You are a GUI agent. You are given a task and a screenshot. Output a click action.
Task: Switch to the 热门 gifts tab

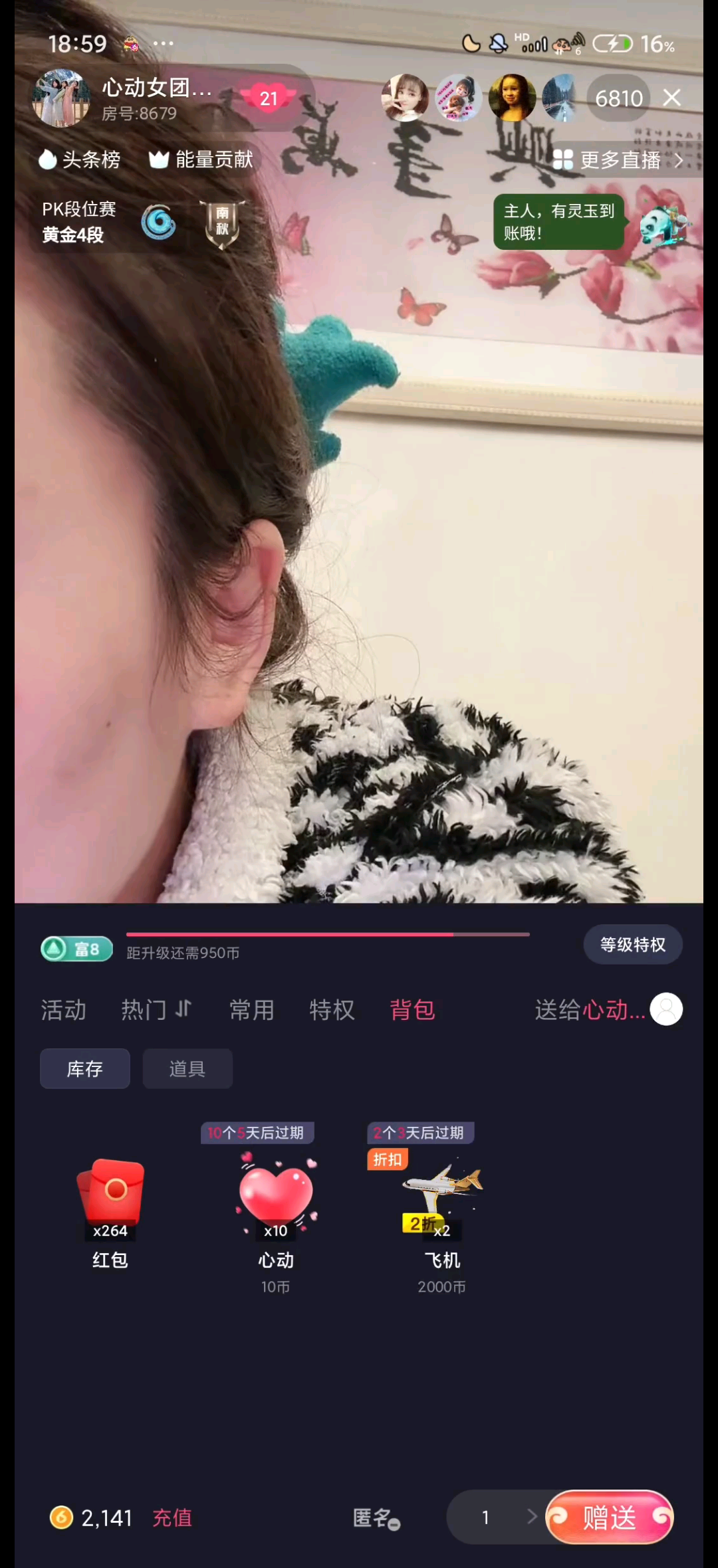pos(146,1009)
